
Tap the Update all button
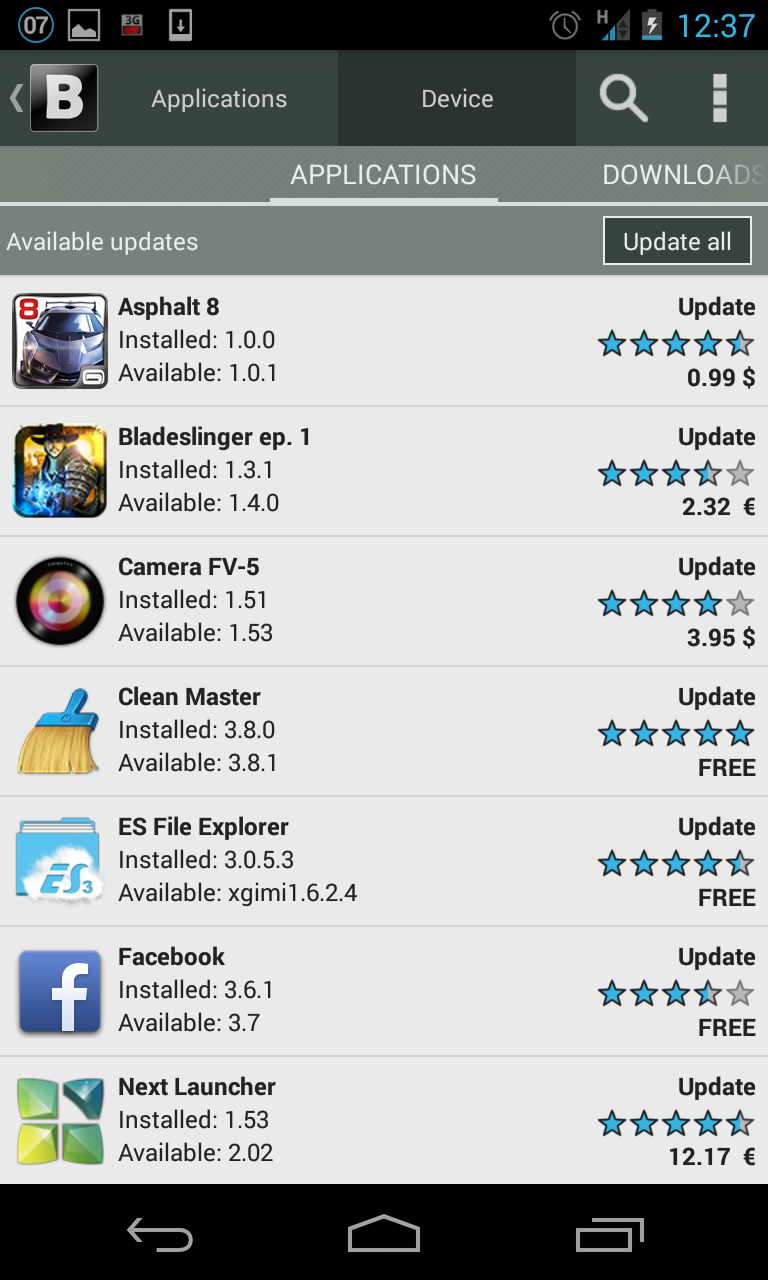[x=677, y=242]
